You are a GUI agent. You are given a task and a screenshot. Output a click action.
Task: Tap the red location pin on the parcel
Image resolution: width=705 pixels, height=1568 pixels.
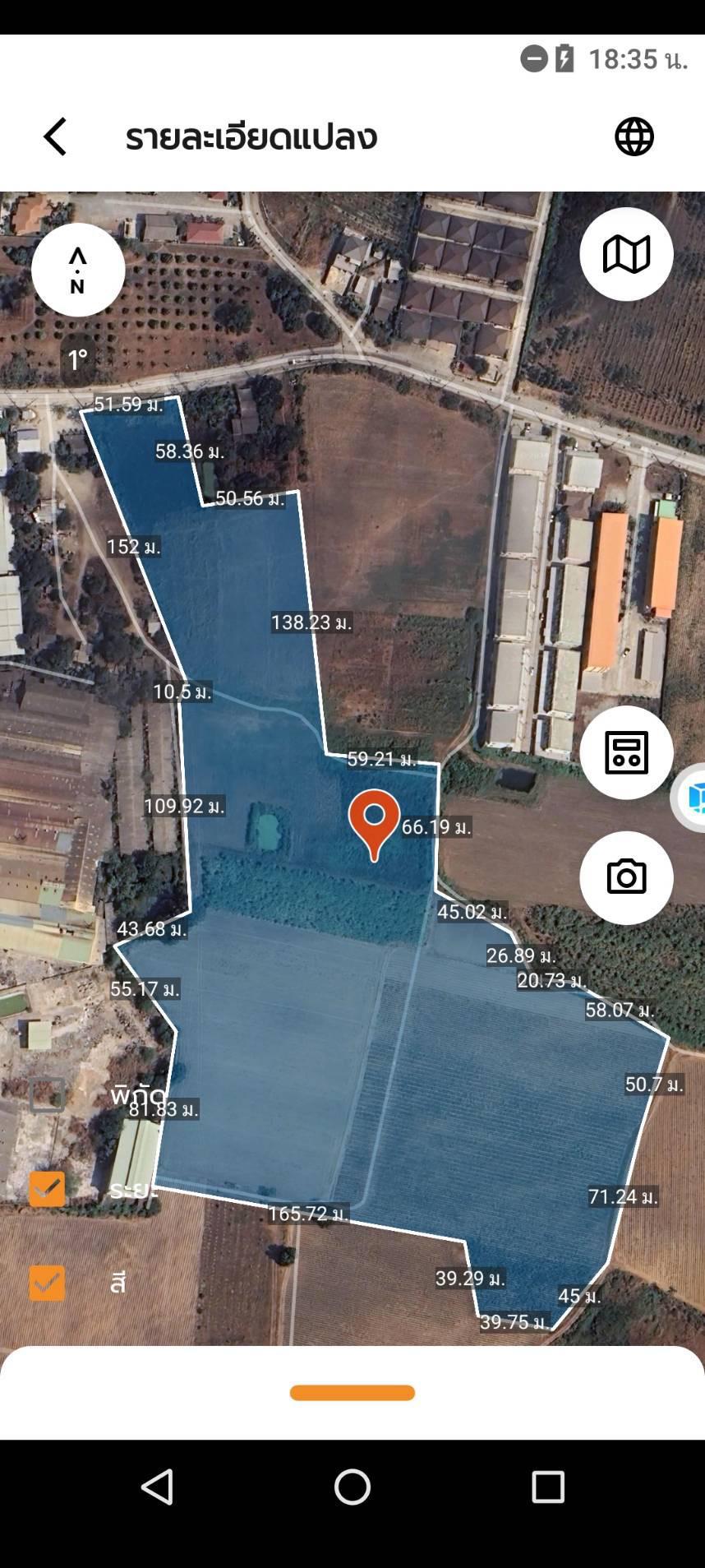point(374,825)
